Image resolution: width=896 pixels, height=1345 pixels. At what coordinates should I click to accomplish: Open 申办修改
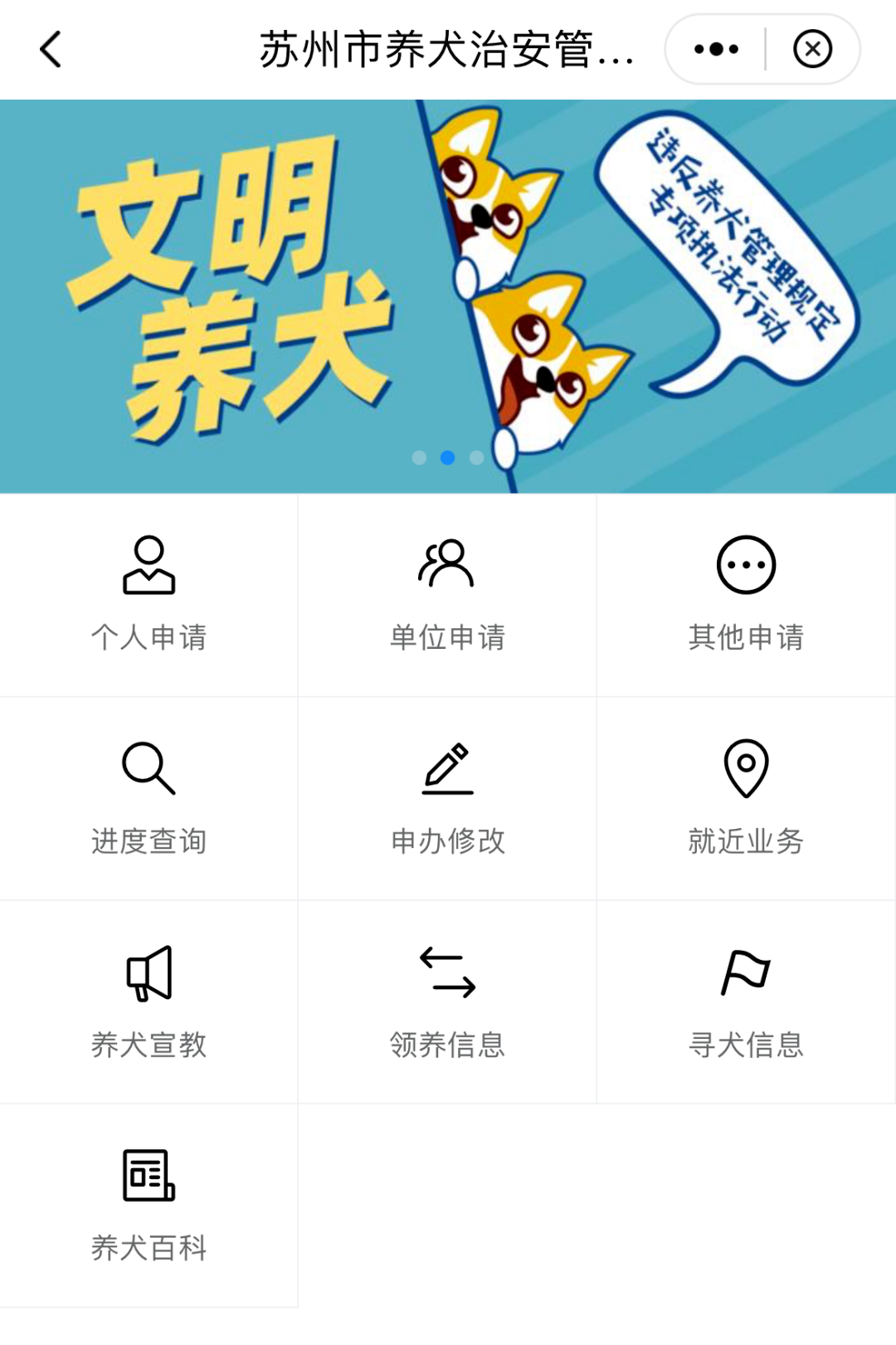447,798
